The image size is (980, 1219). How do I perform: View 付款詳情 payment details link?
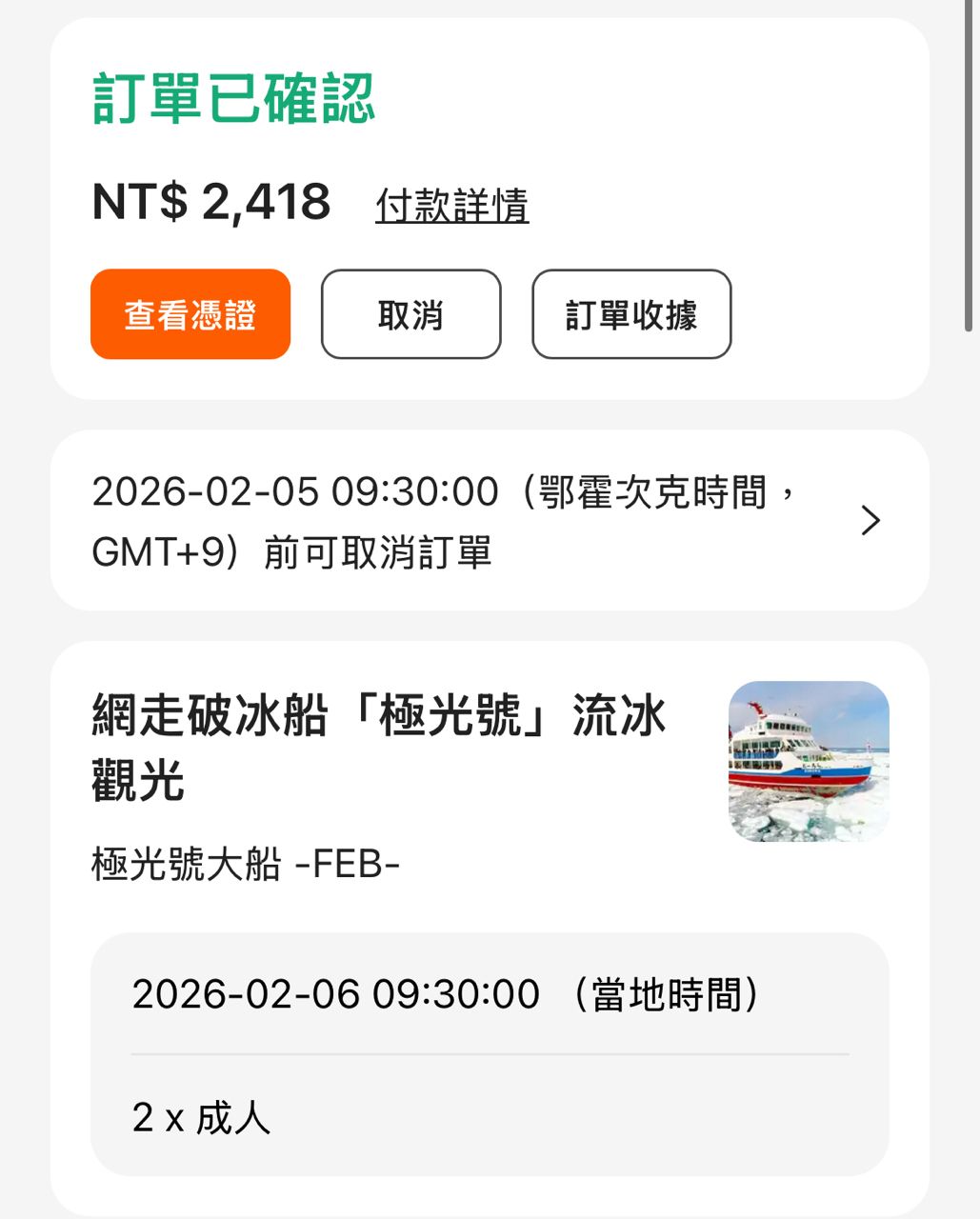[x=451, y=205]
